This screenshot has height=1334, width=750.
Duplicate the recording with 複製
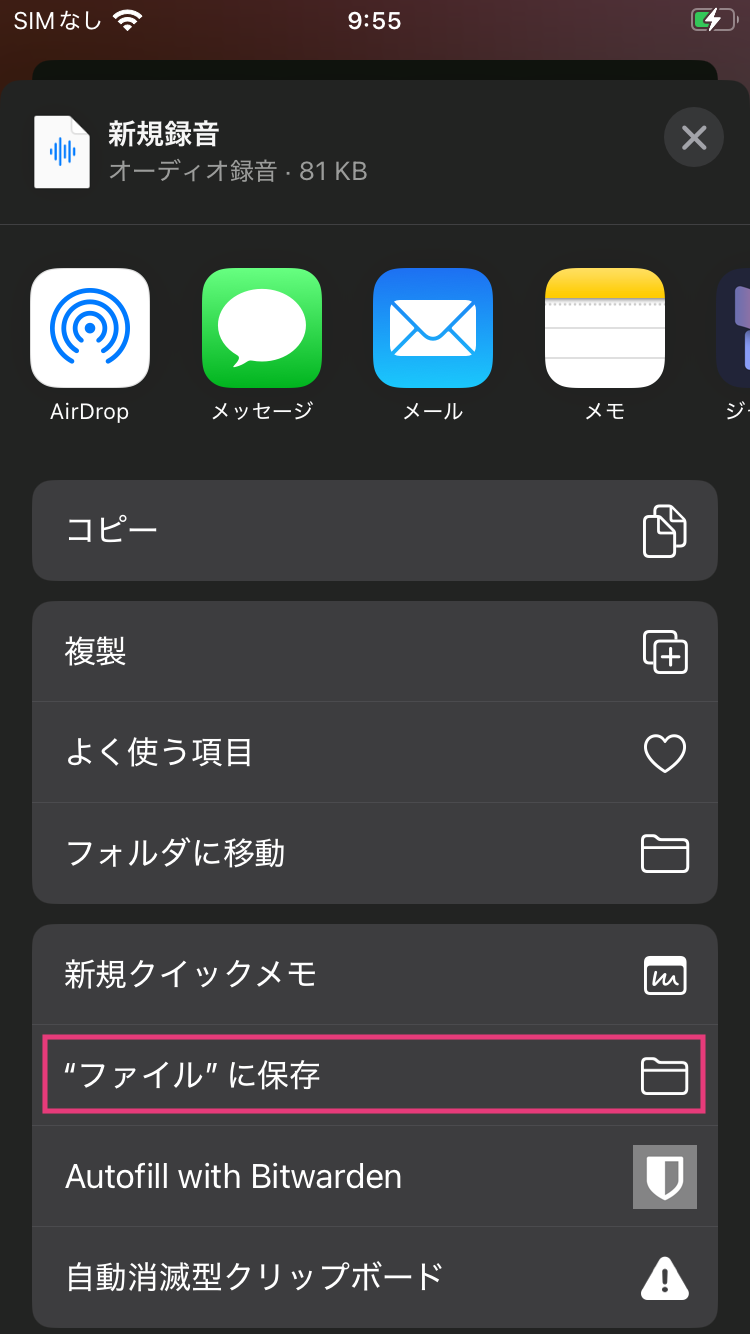click(375, 652)
